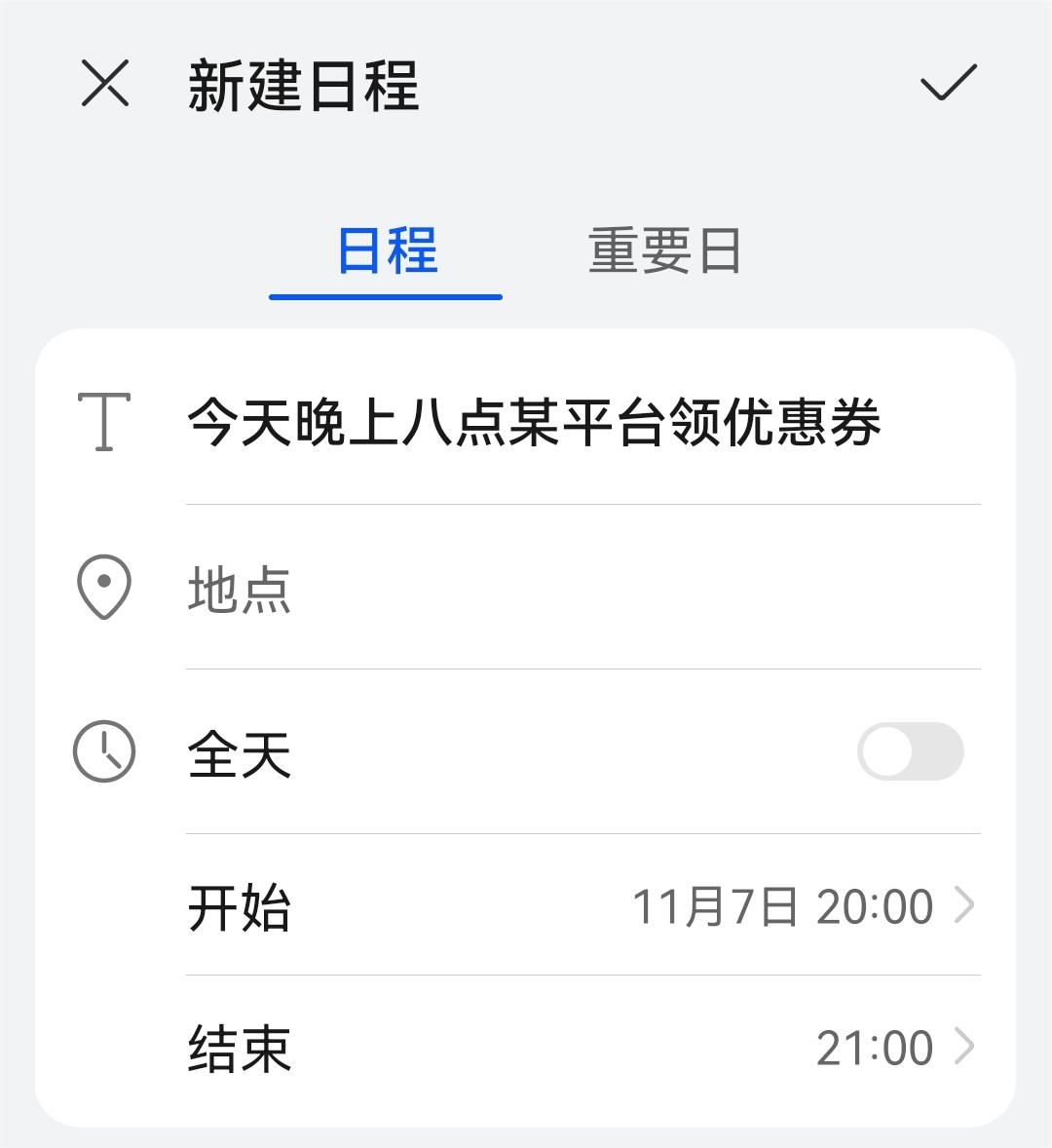Viewport: 1052px width, 1148px height.
Task: Select the 日程 tab
Action: click(x=385, y=251)
